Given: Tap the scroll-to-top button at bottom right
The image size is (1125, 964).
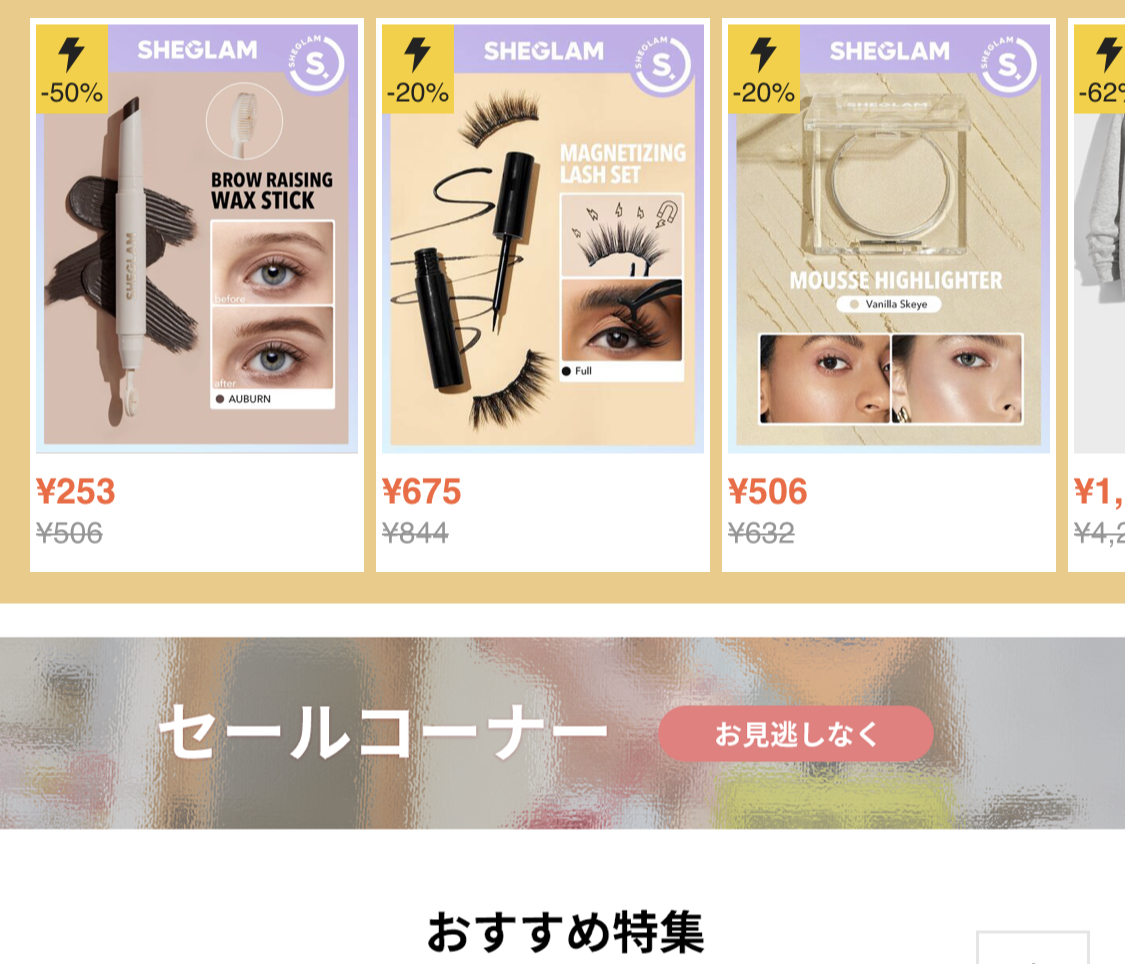Looking at the screenshot, I should click(1032, 948).
